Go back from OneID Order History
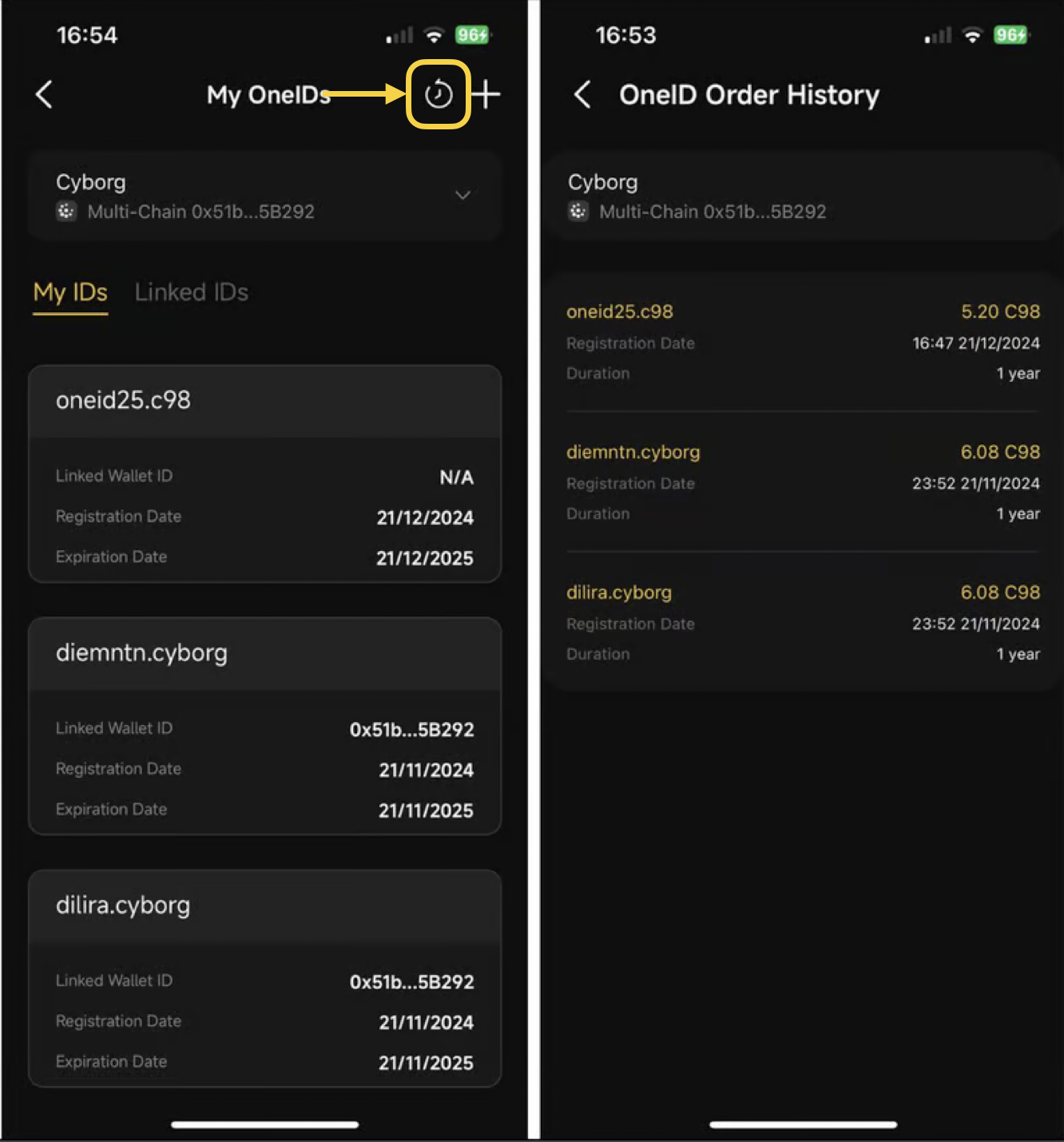The width and height of the screenshot is (1064, 1142). pyautogui.click(x=583, y=94)
